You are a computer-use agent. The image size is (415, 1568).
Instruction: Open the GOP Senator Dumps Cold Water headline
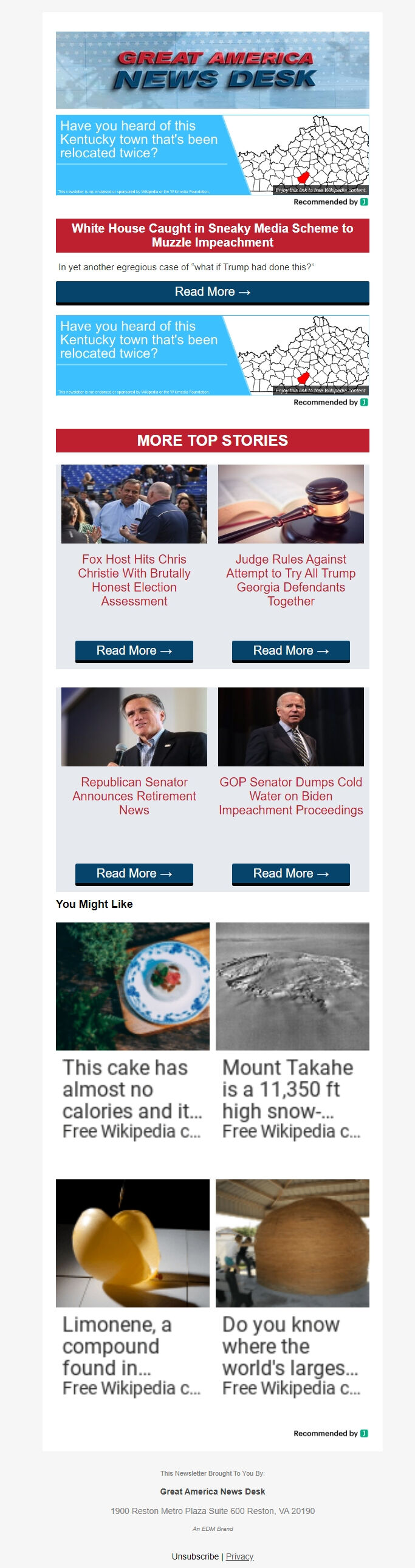tap(290, 796)
